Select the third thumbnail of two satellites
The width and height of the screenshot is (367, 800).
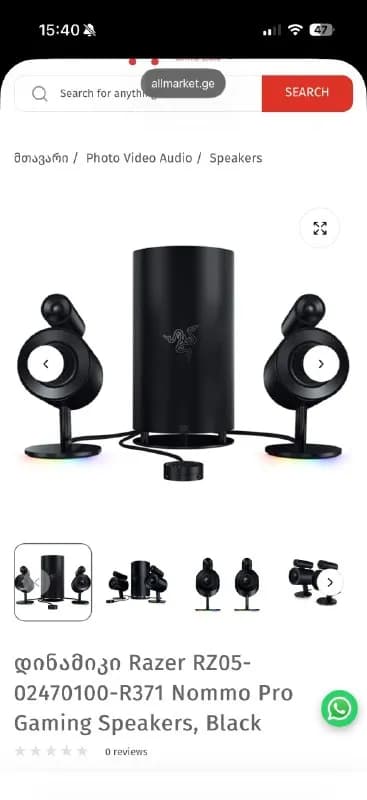pyautogui.click(x=227, y=582)
